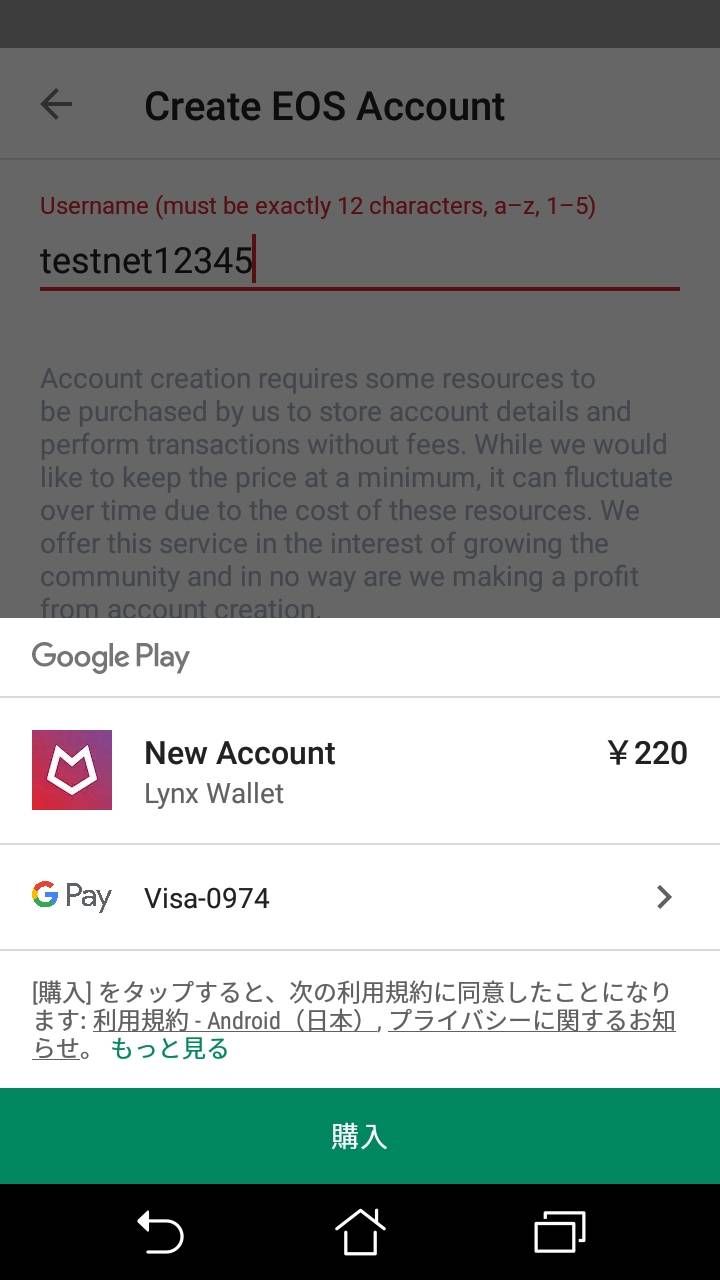Open the 利用規約 - Android（日本） terms link
Screen dimensions: 720x1280
(234, 1021)
